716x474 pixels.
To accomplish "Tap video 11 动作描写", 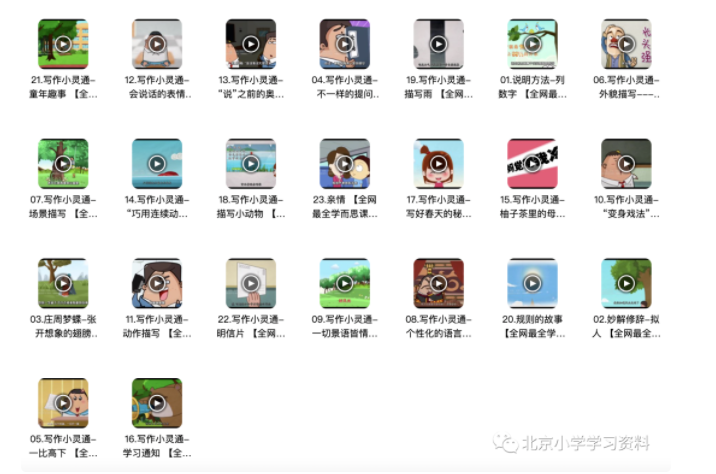I will [157, 283].
